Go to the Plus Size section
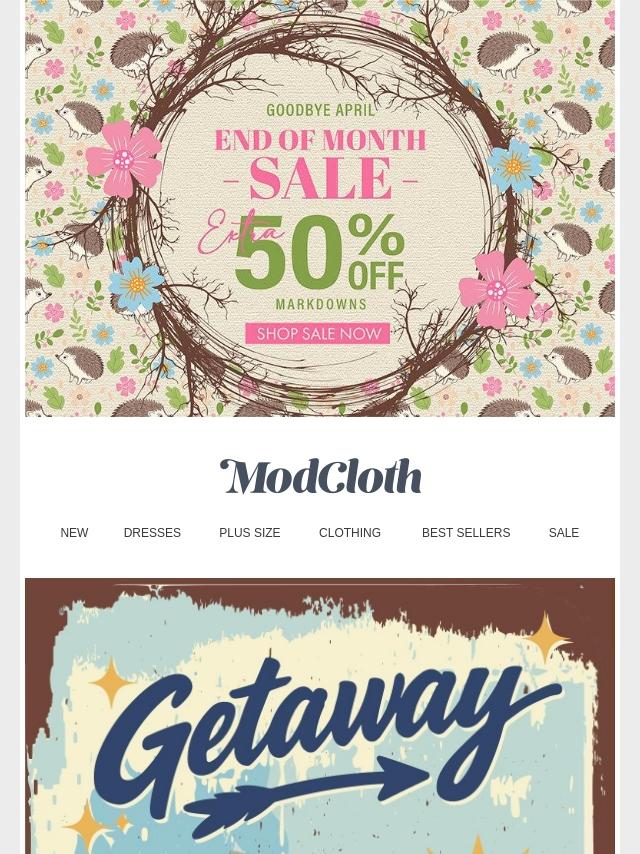Viewport: 640px width, 854px height. pyautogui.click(x=249, y=533)
